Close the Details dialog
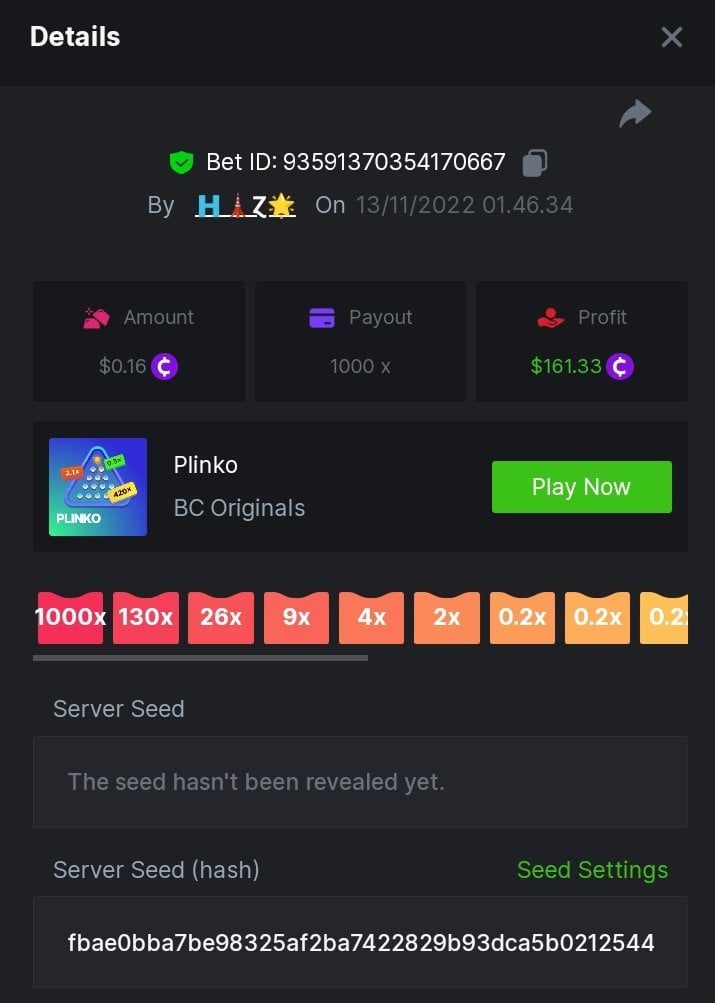715x1003 pixels. (671, 37)
